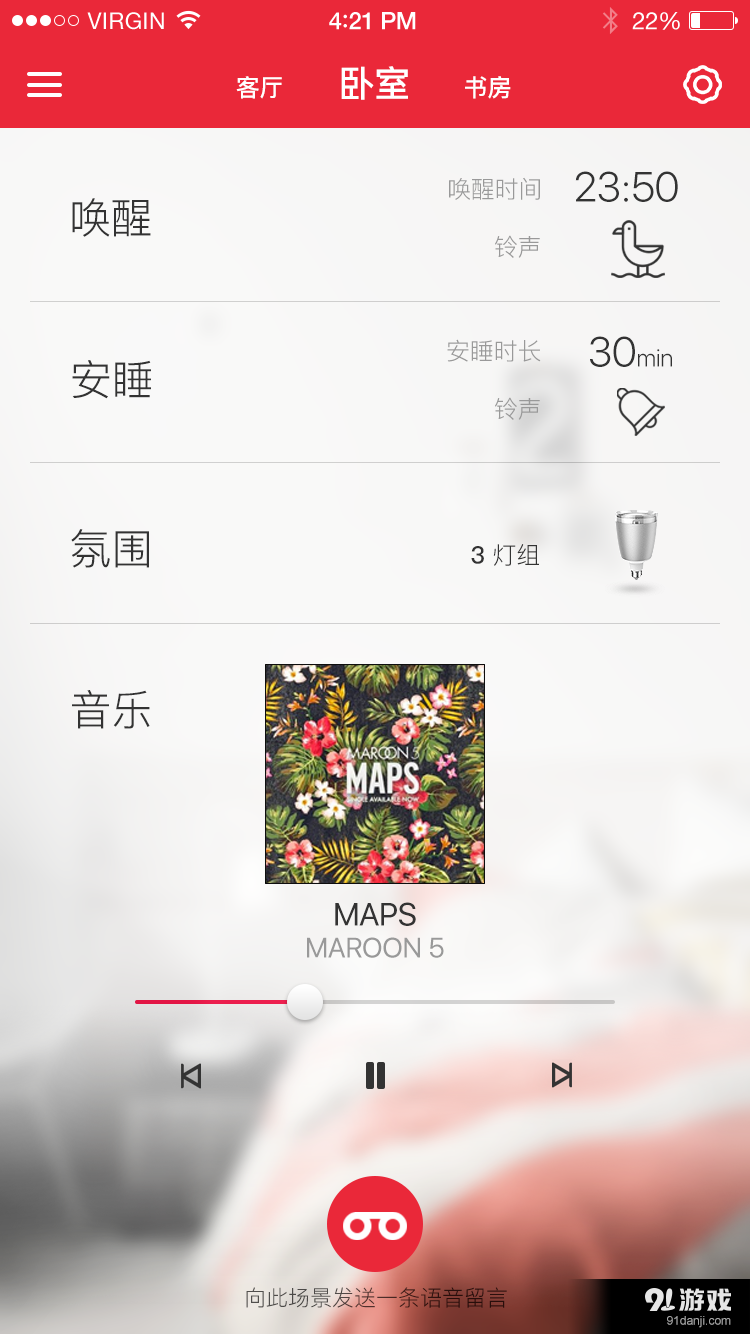Screen dimensions: 750x1334
Task: Select the 卧室 tab
Action: pos(374,86)
